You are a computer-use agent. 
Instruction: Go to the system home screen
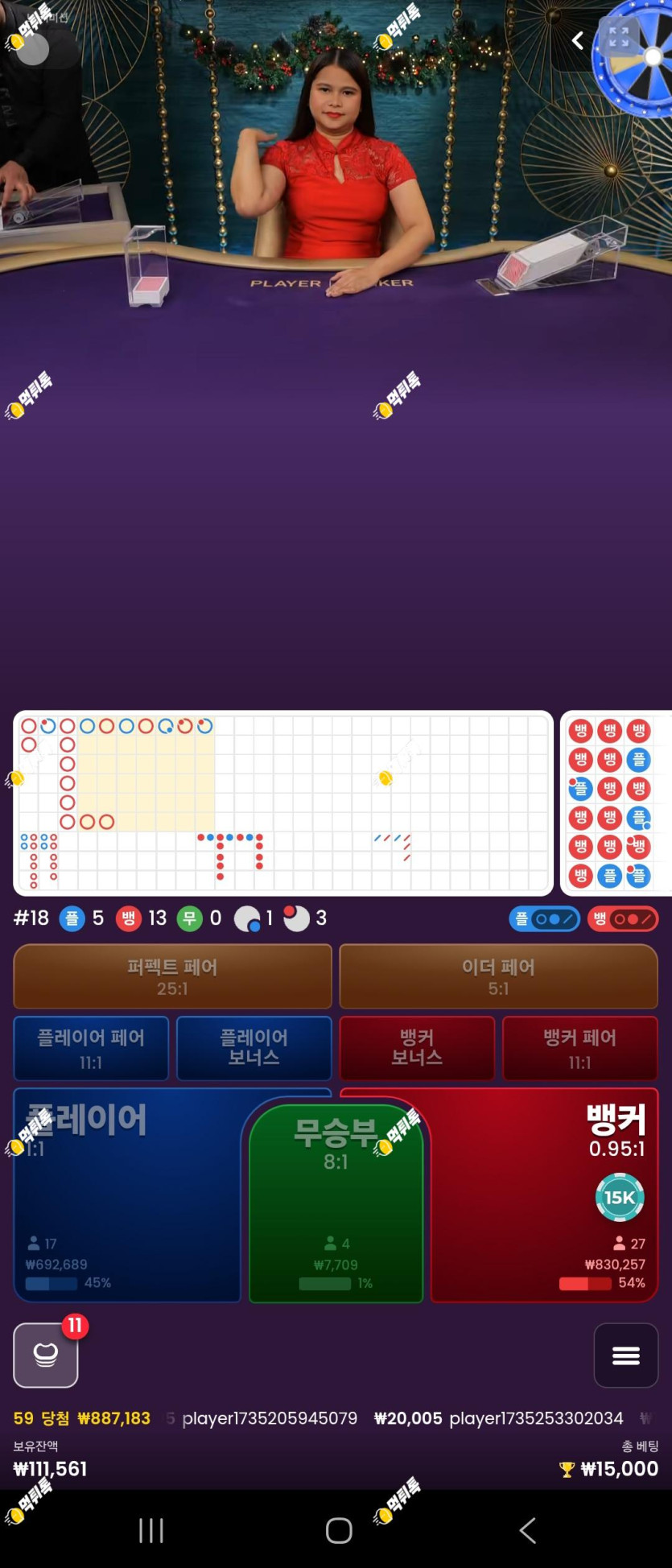339,1530
